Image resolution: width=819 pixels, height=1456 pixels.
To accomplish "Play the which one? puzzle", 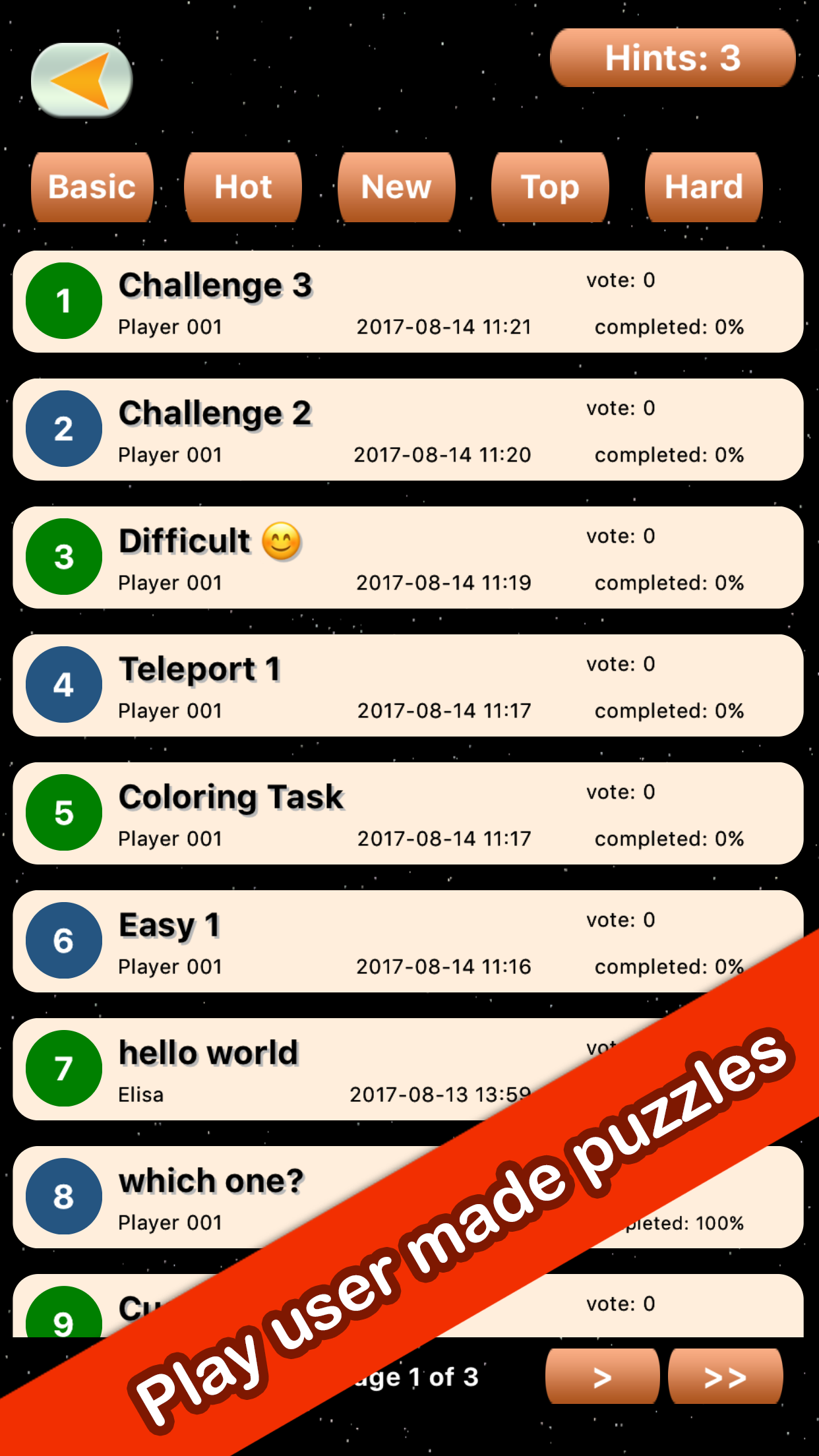I will point(211,1197).
